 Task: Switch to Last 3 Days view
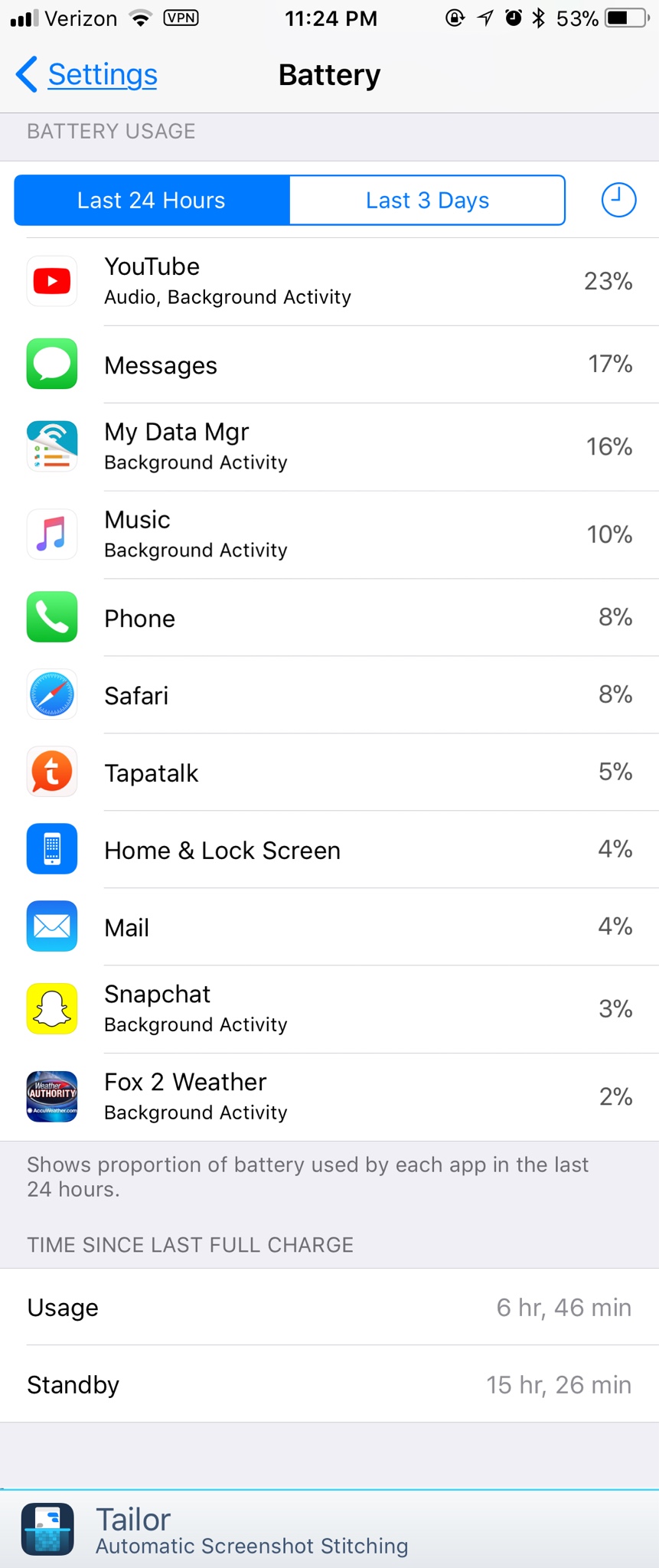pyautogui.click(x=427, y=201)
